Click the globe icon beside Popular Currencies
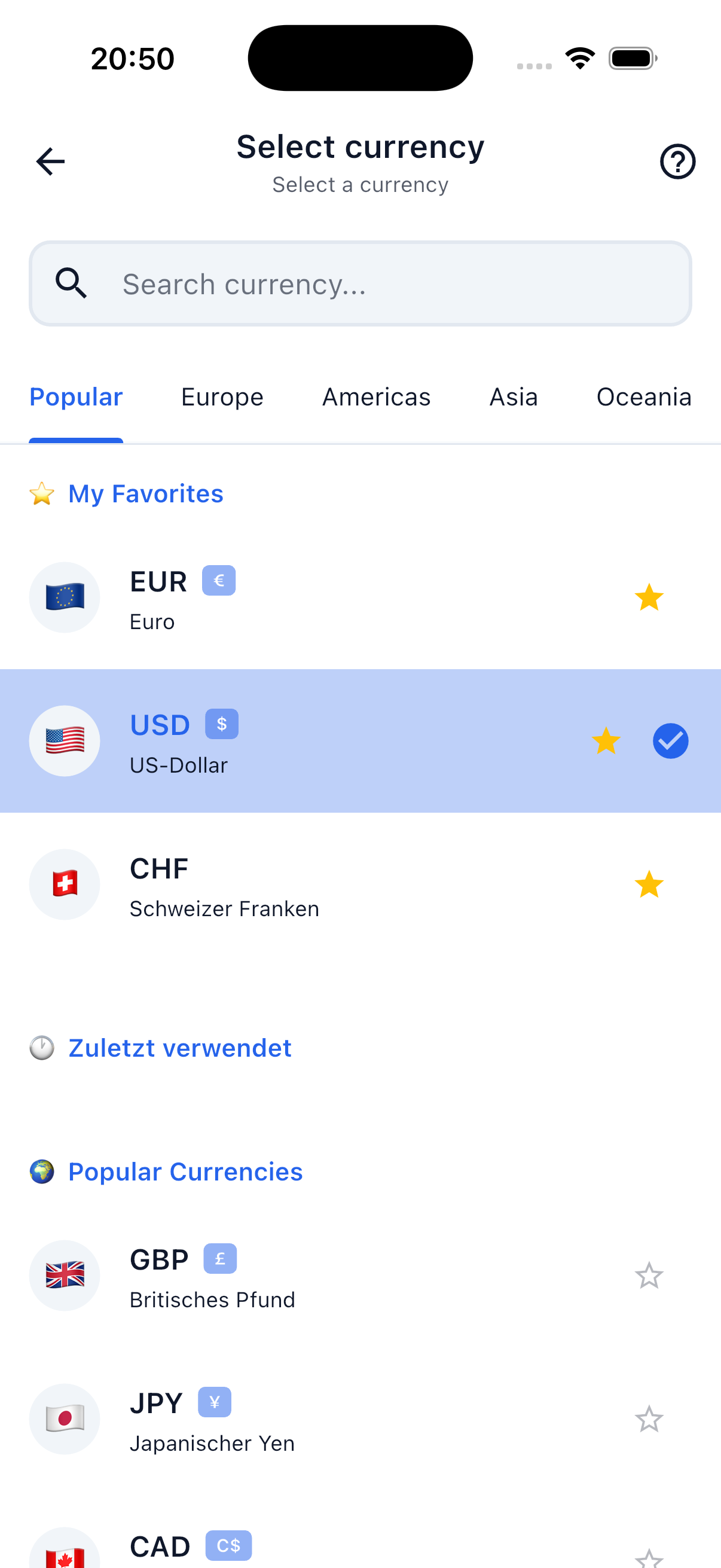 point(40,1170)
